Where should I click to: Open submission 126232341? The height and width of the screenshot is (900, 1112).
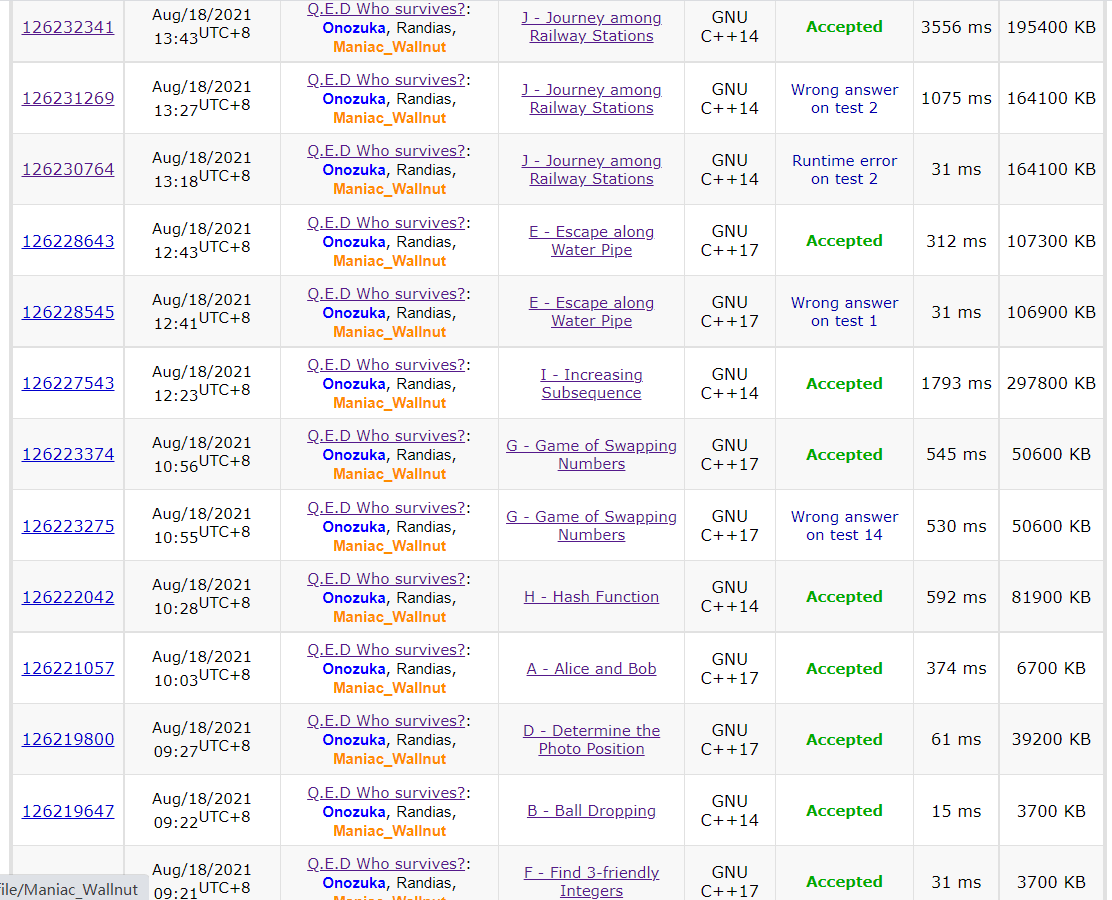pos(68,27)
